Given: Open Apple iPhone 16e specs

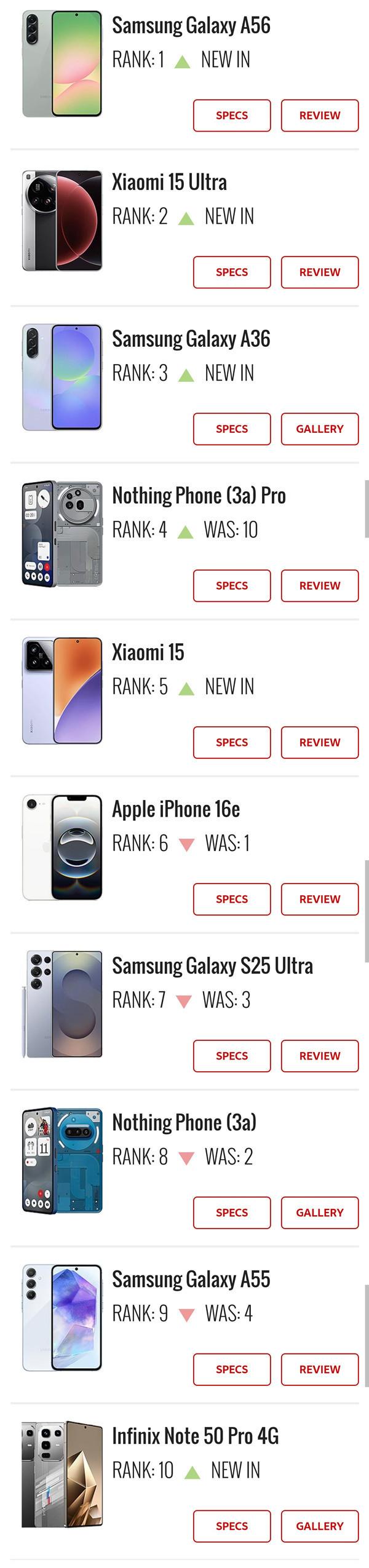Looking at the screenshot, I should 232,900.
